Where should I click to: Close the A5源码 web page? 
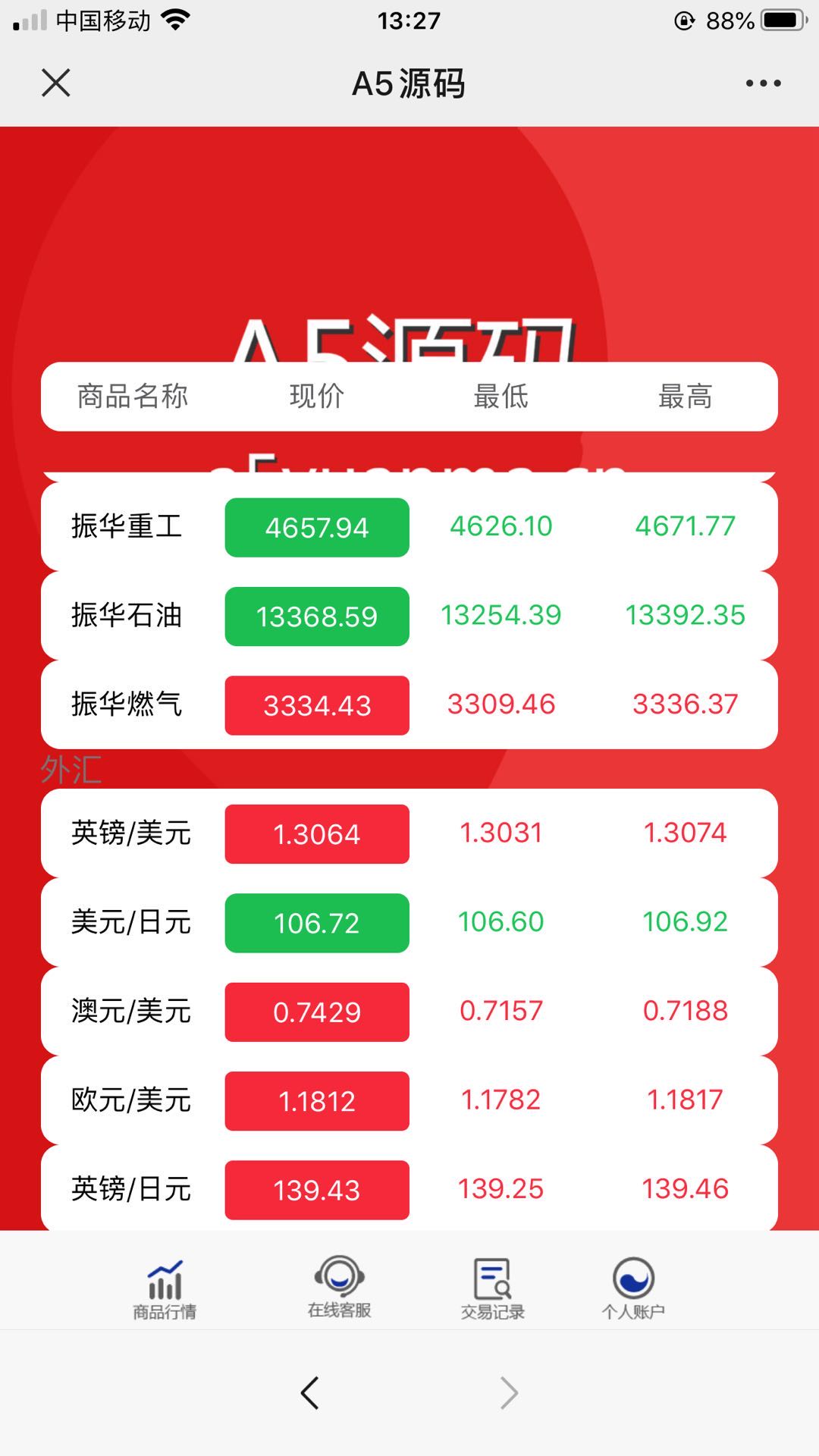point(56,83)
